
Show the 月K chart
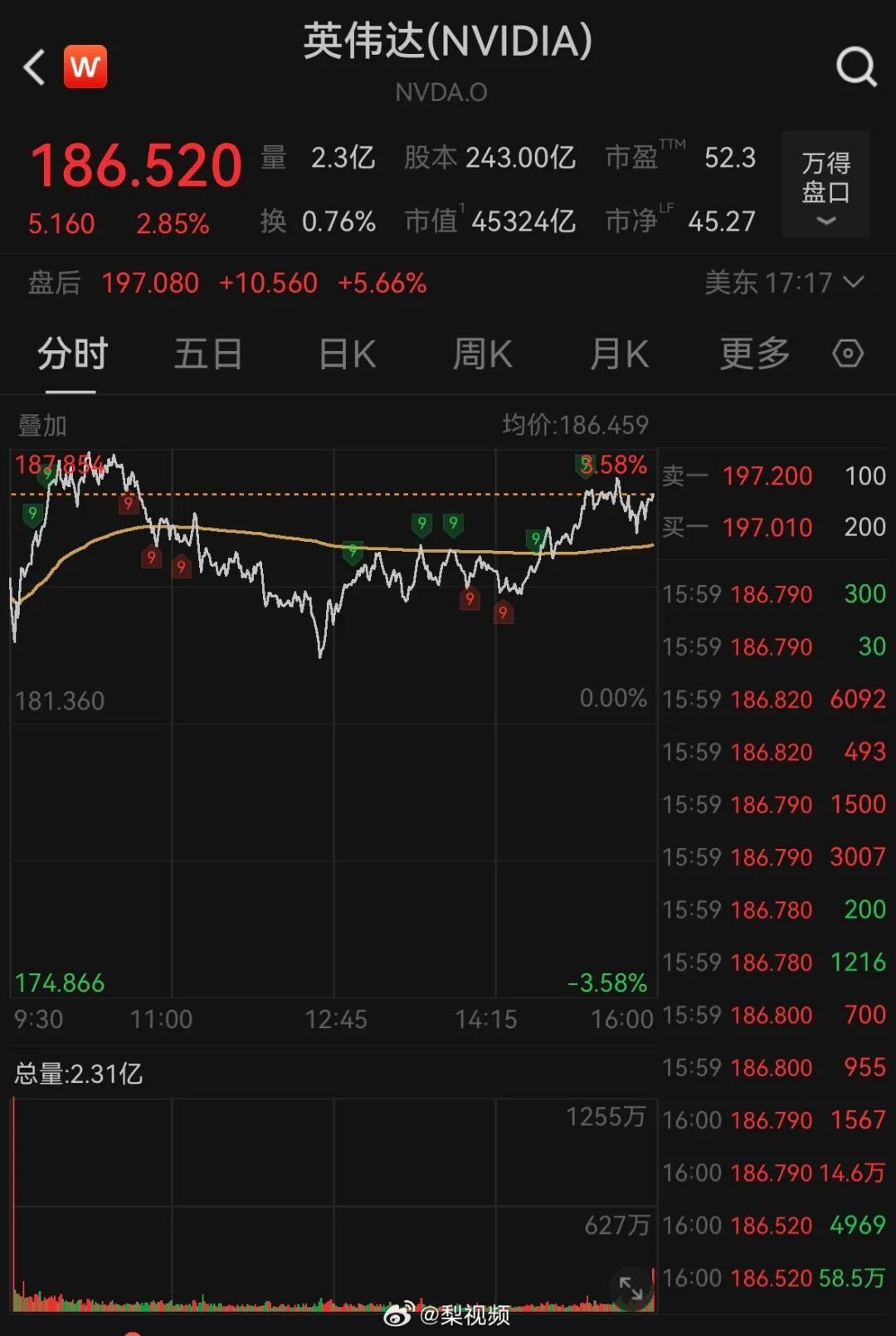click(x=619, y=354)
